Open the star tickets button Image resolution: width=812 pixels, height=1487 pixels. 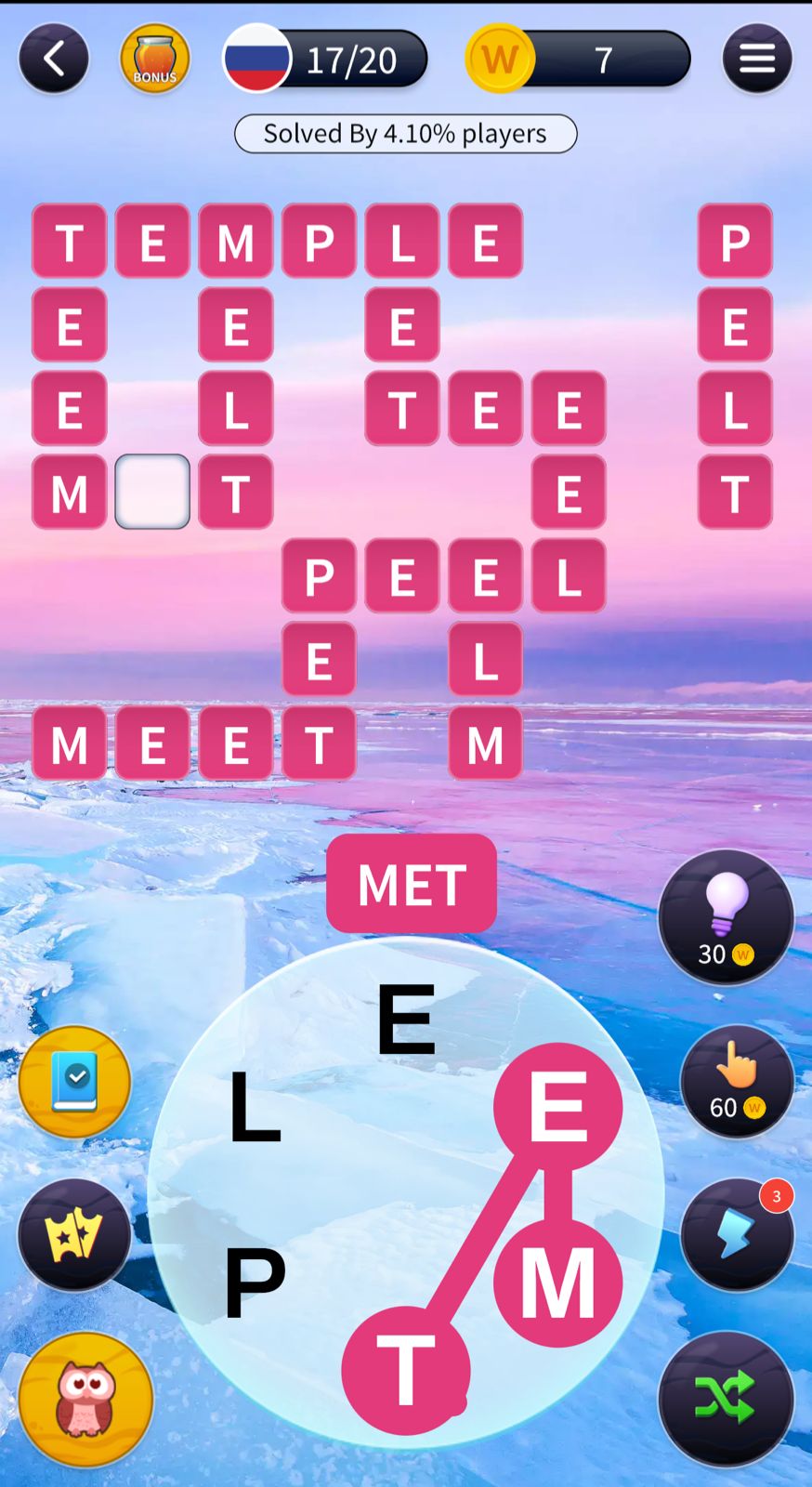click(x=74, y=1234)
